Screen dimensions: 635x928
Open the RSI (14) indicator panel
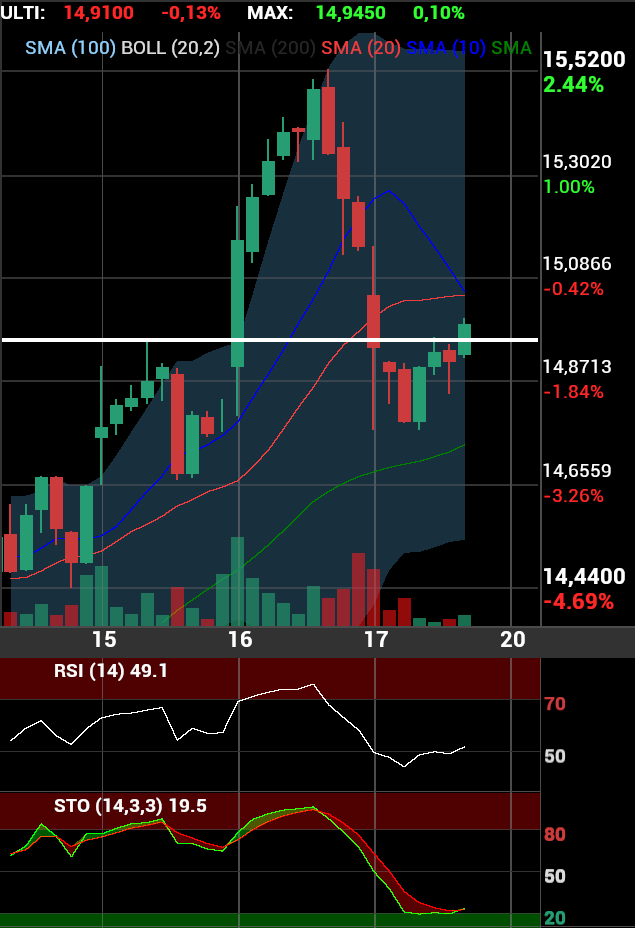pyautogui.click(x=110, y=671)
